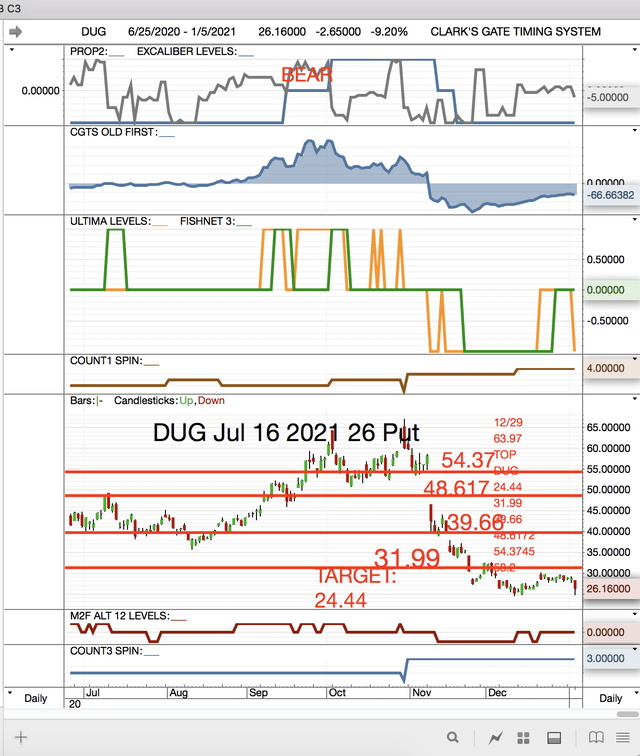Image resolution: width=640 pixels, height=756 pixels.
Task: Toggle the bottom panel layout icon
Action: 554,737
